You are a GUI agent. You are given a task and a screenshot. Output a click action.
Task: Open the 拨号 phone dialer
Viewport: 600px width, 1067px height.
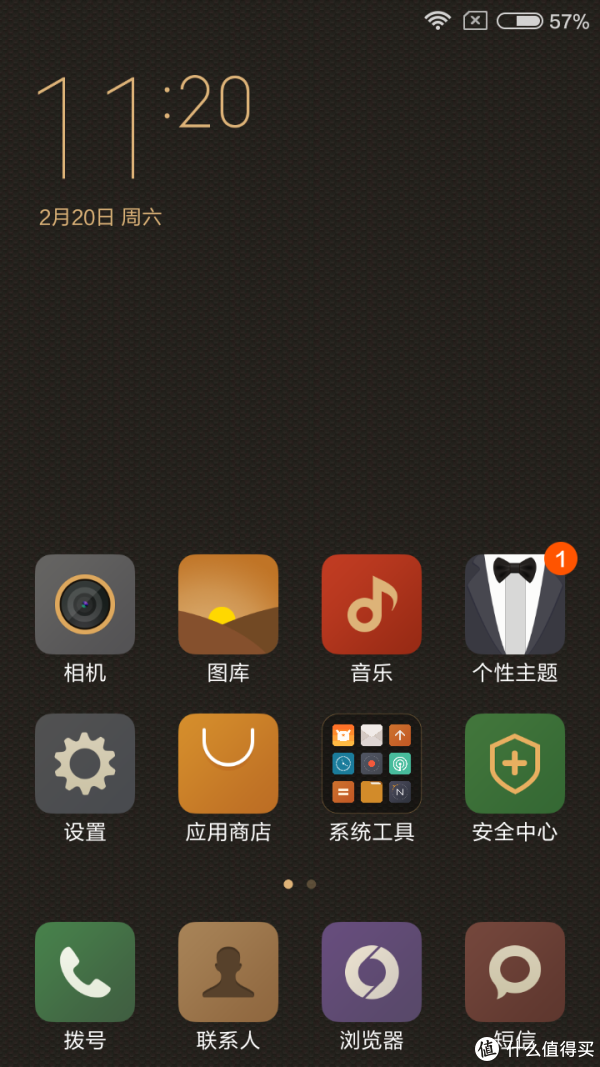pos(85,972)
